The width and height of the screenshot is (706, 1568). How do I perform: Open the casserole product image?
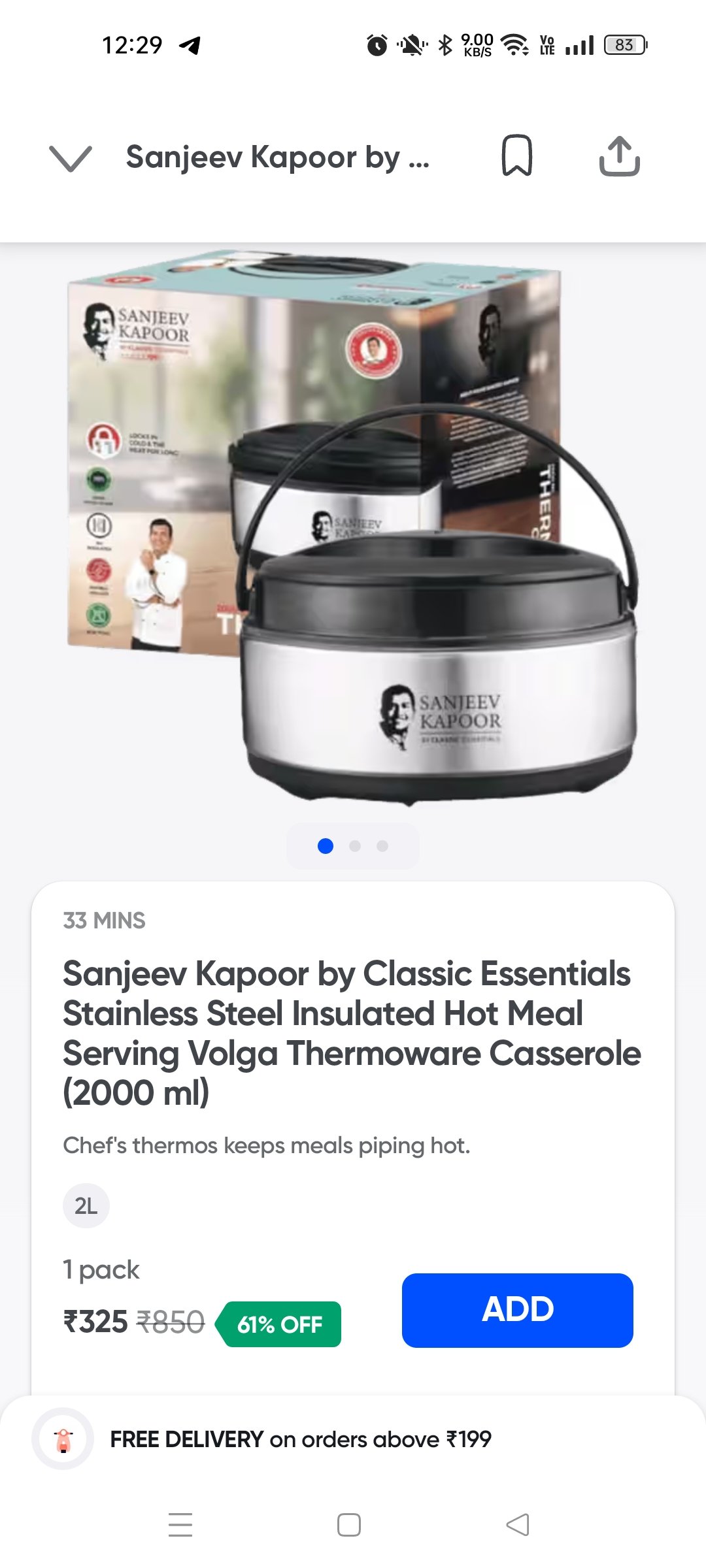coord(353,529)
